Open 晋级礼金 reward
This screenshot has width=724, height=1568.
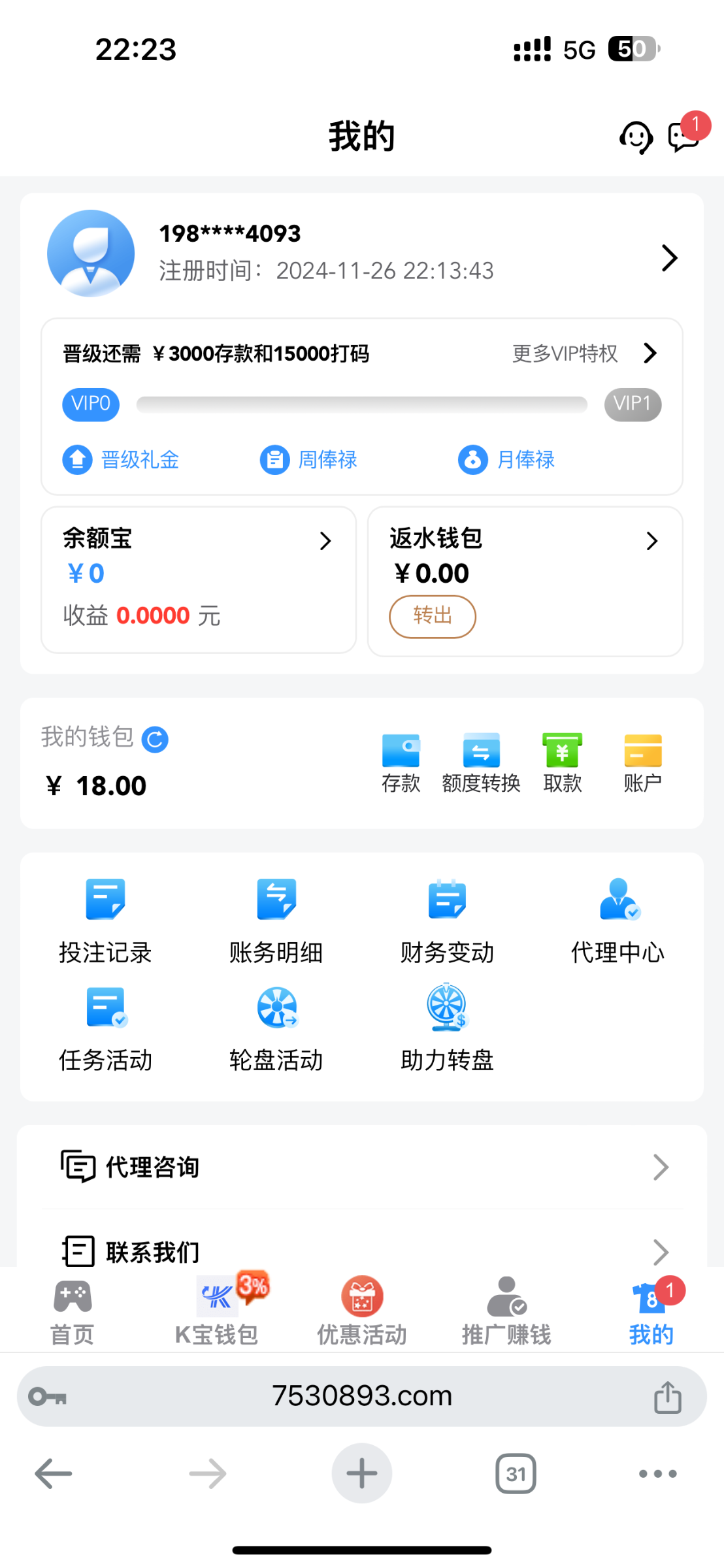point(122,459)
